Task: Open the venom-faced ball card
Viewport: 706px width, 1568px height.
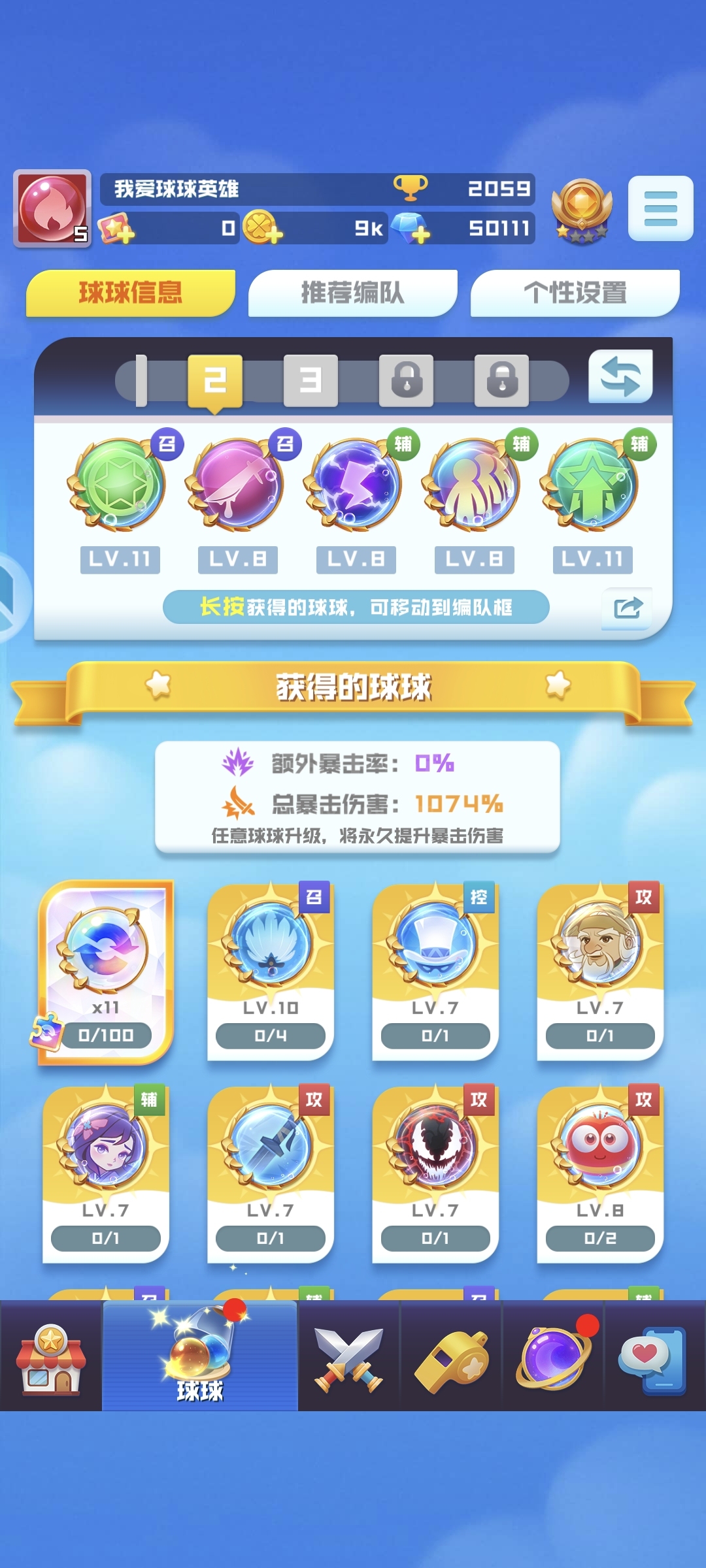Action: tap(435, 1173)
